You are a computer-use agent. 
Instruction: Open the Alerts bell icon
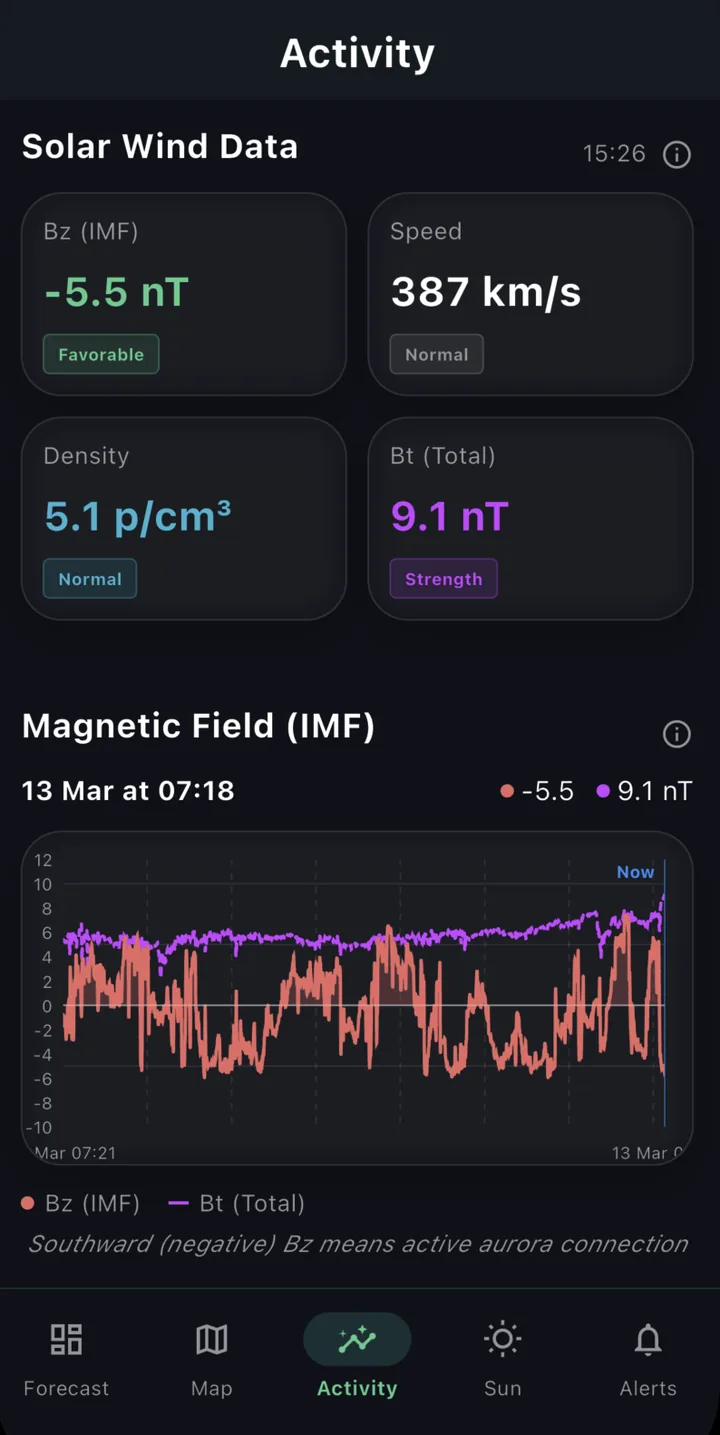coord(648,1339)
